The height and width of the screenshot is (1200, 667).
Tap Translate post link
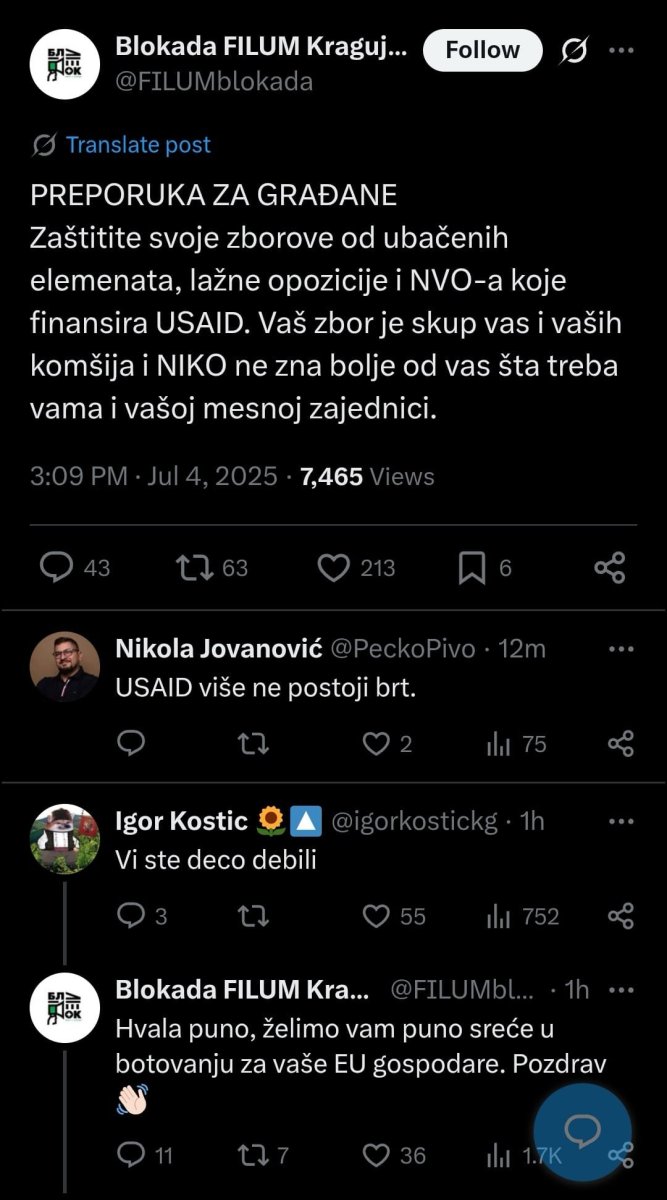(x=138, y=145)
